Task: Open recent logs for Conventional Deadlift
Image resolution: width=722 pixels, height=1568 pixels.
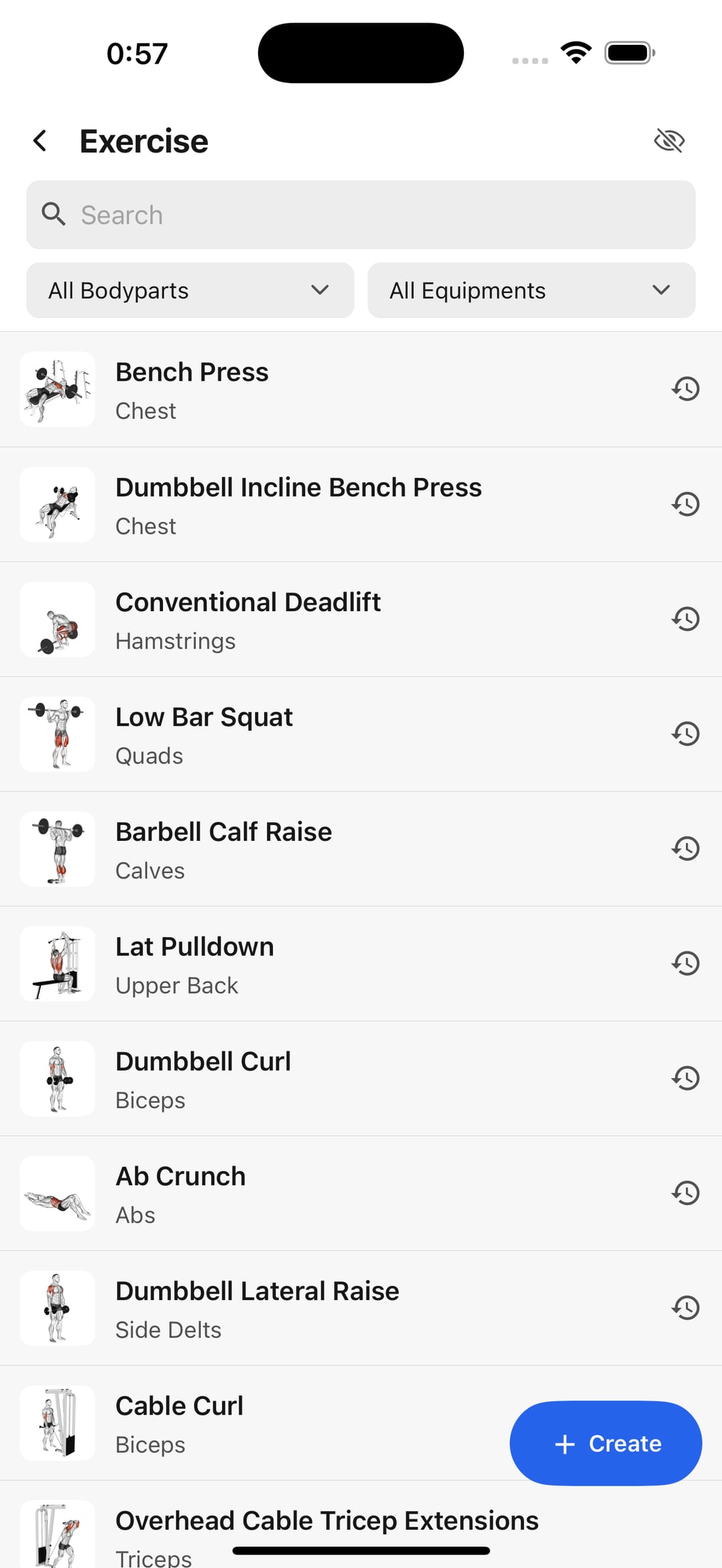Action: coord(685,619)
